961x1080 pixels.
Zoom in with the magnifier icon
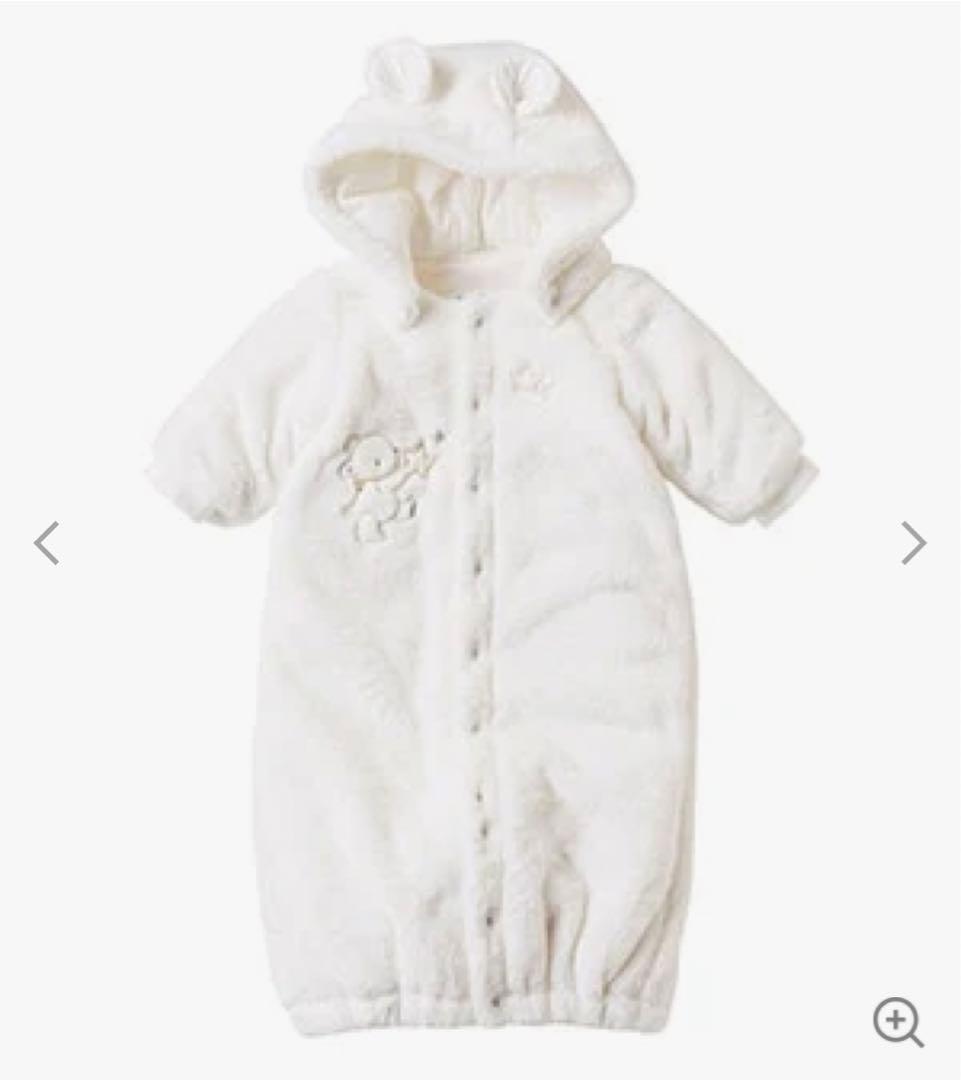(x=897, y=1022)
